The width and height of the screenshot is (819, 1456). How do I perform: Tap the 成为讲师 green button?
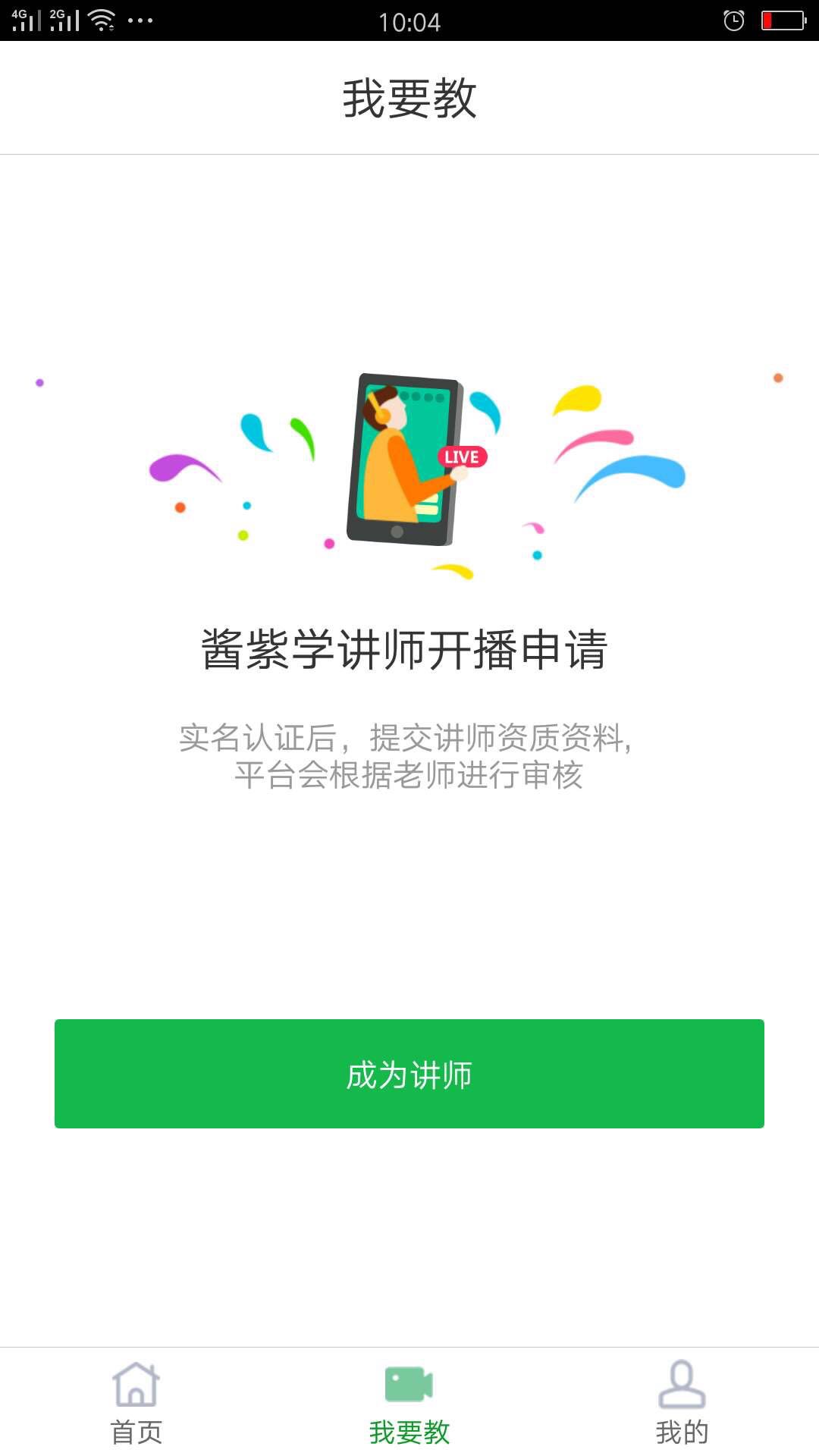coord(409,1074)
